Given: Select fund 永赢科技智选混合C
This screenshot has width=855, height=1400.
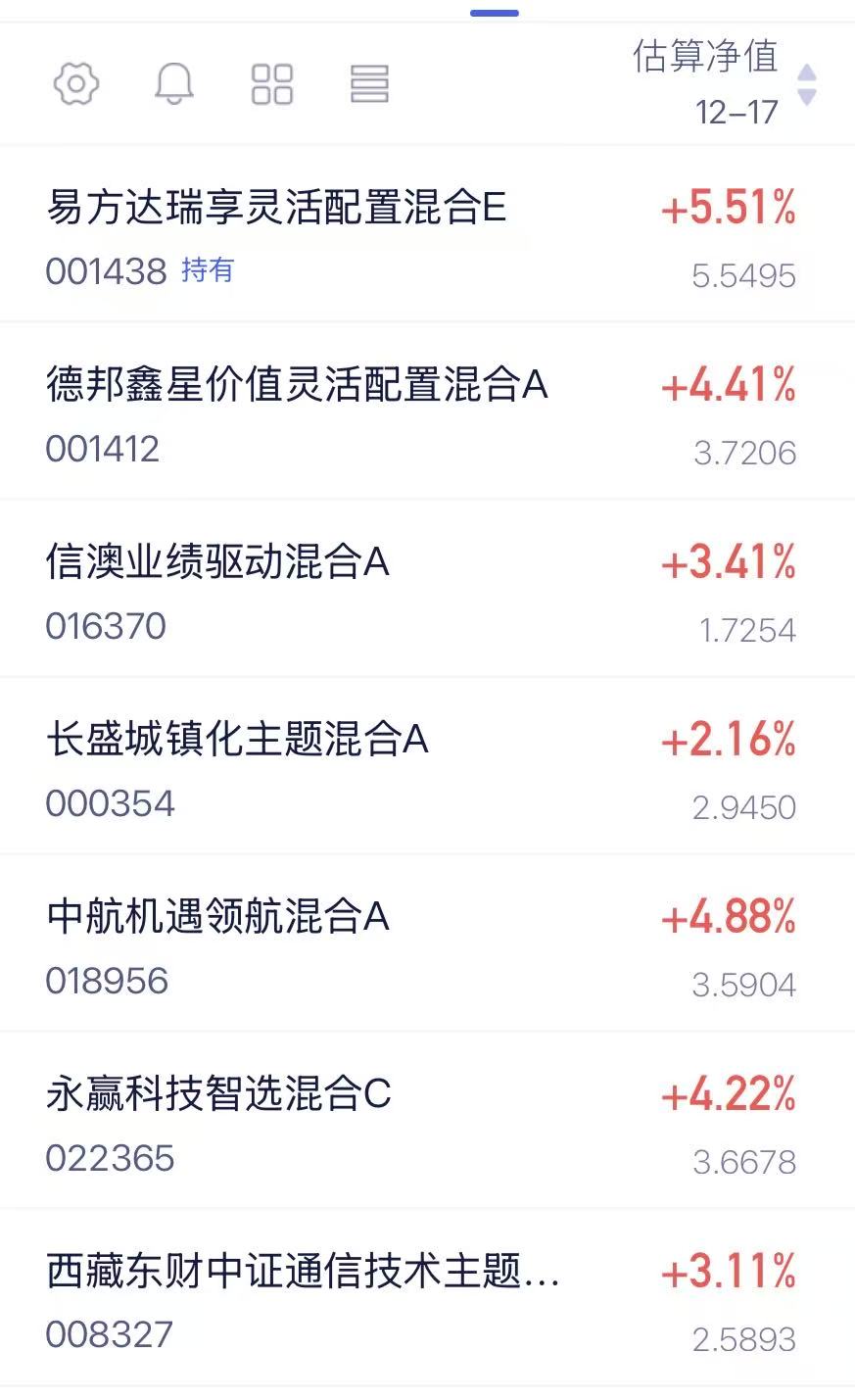Looking at the screenshot, I should pos(218,1094).
